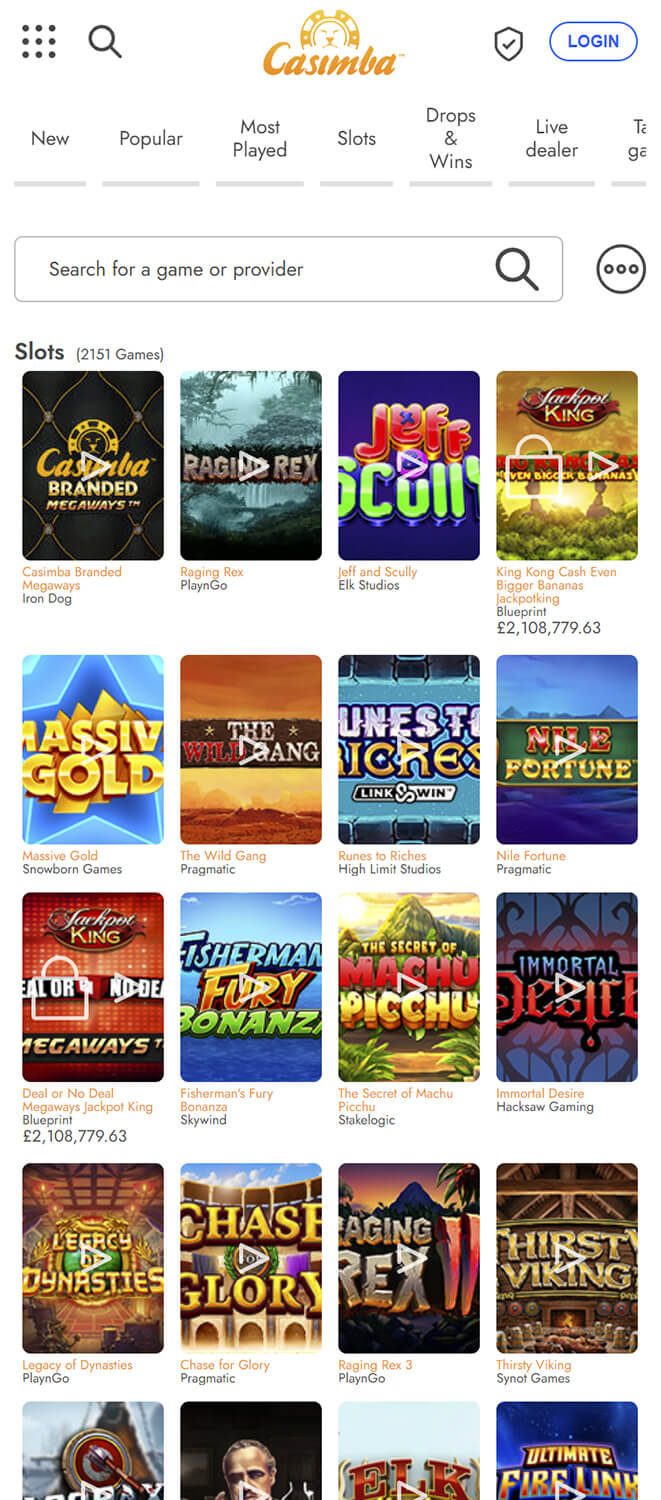Image resolution: width=661 pixels, height=1500 pixels.
Task: Open the three-dot filter options button
Action: tap(620, 269)
